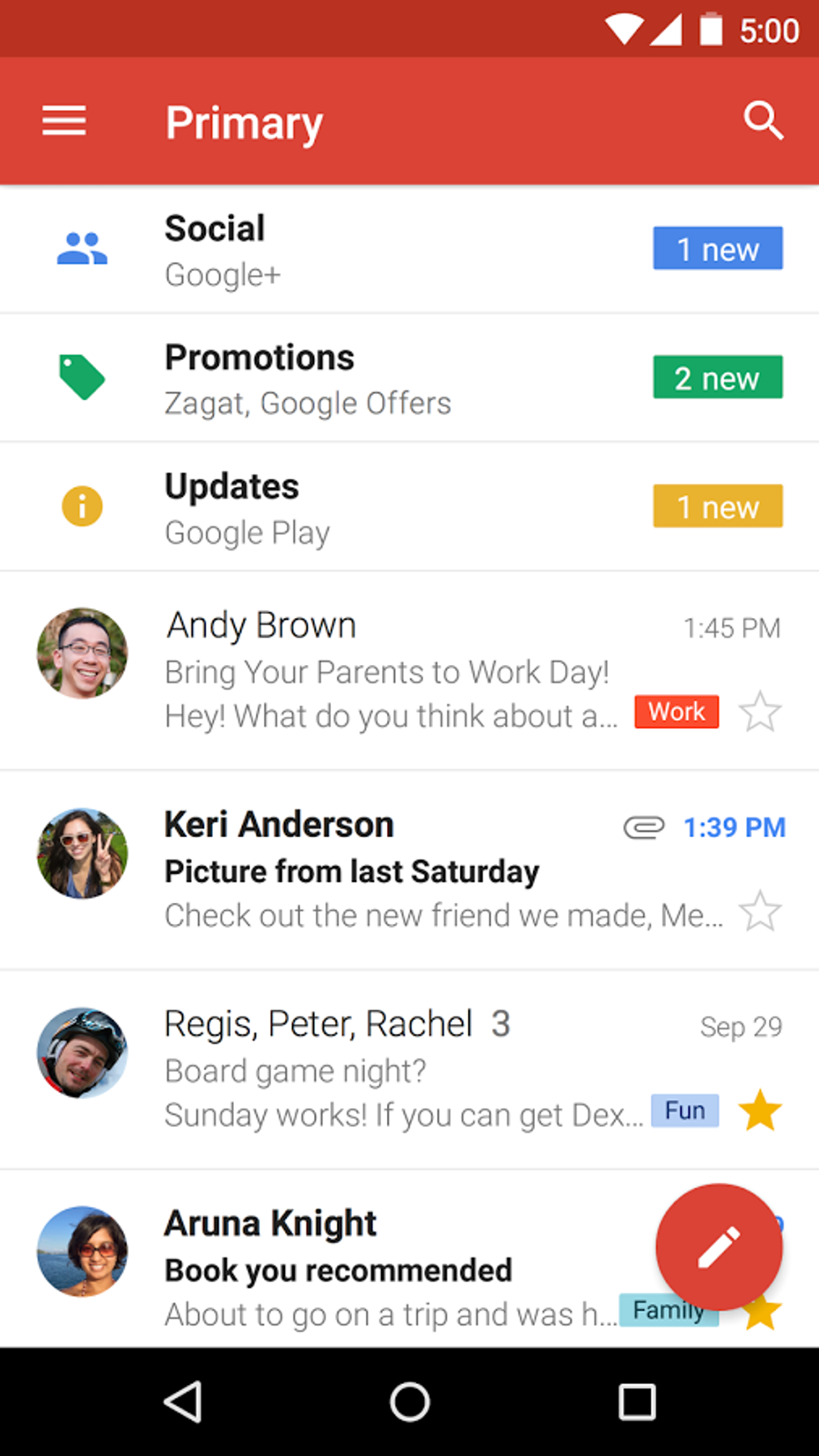Screen dimensions: 819x1456
Task: Tap Keri Anderson's avatar to select
Action: coord(82,853)
